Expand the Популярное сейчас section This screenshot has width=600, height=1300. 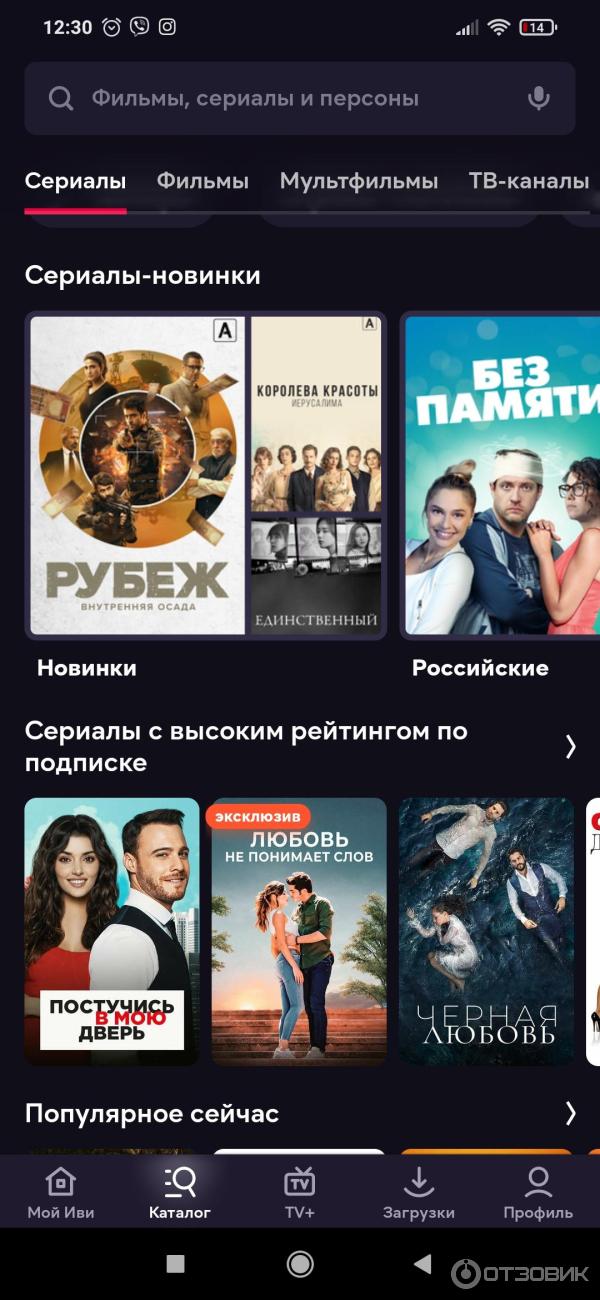pos(571,1113)
